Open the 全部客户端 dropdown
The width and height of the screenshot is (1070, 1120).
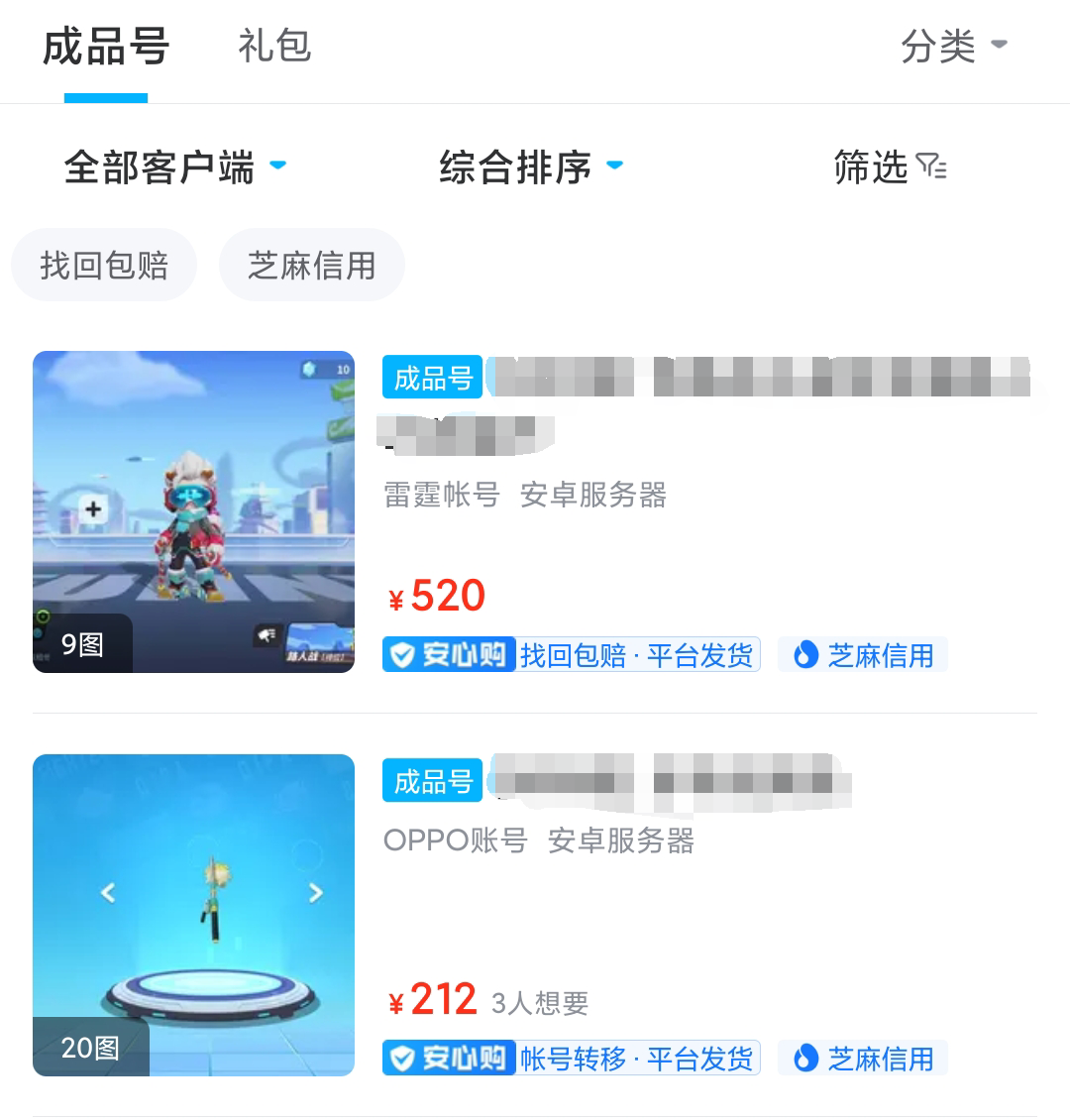point(174,167)
